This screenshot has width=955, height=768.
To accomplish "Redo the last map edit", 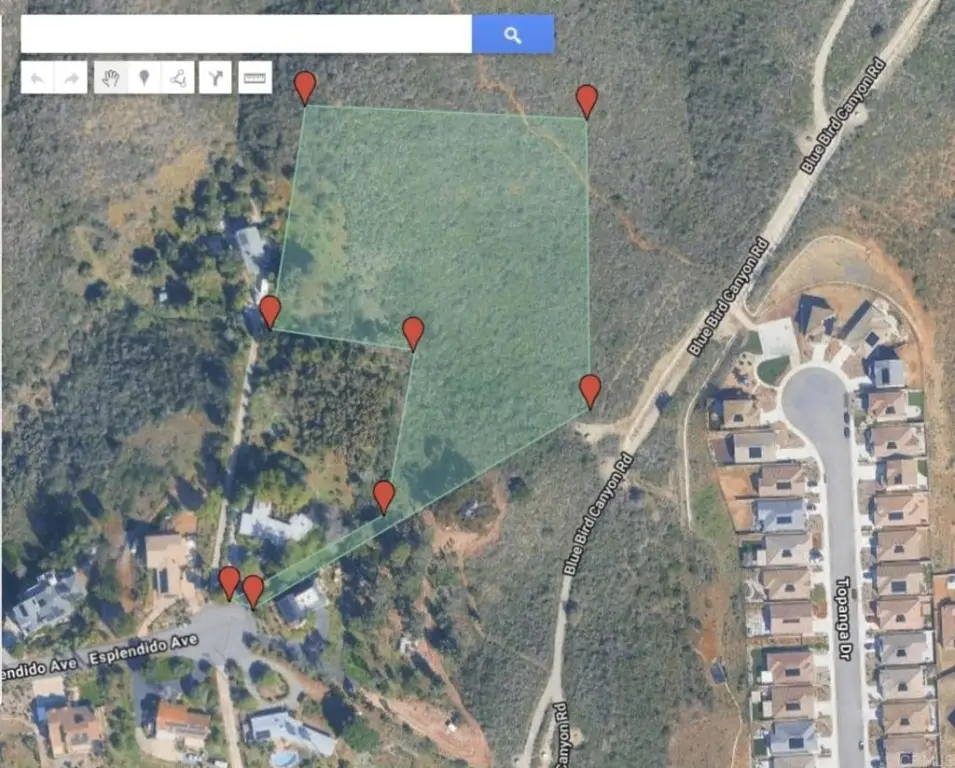I will 70,78.
